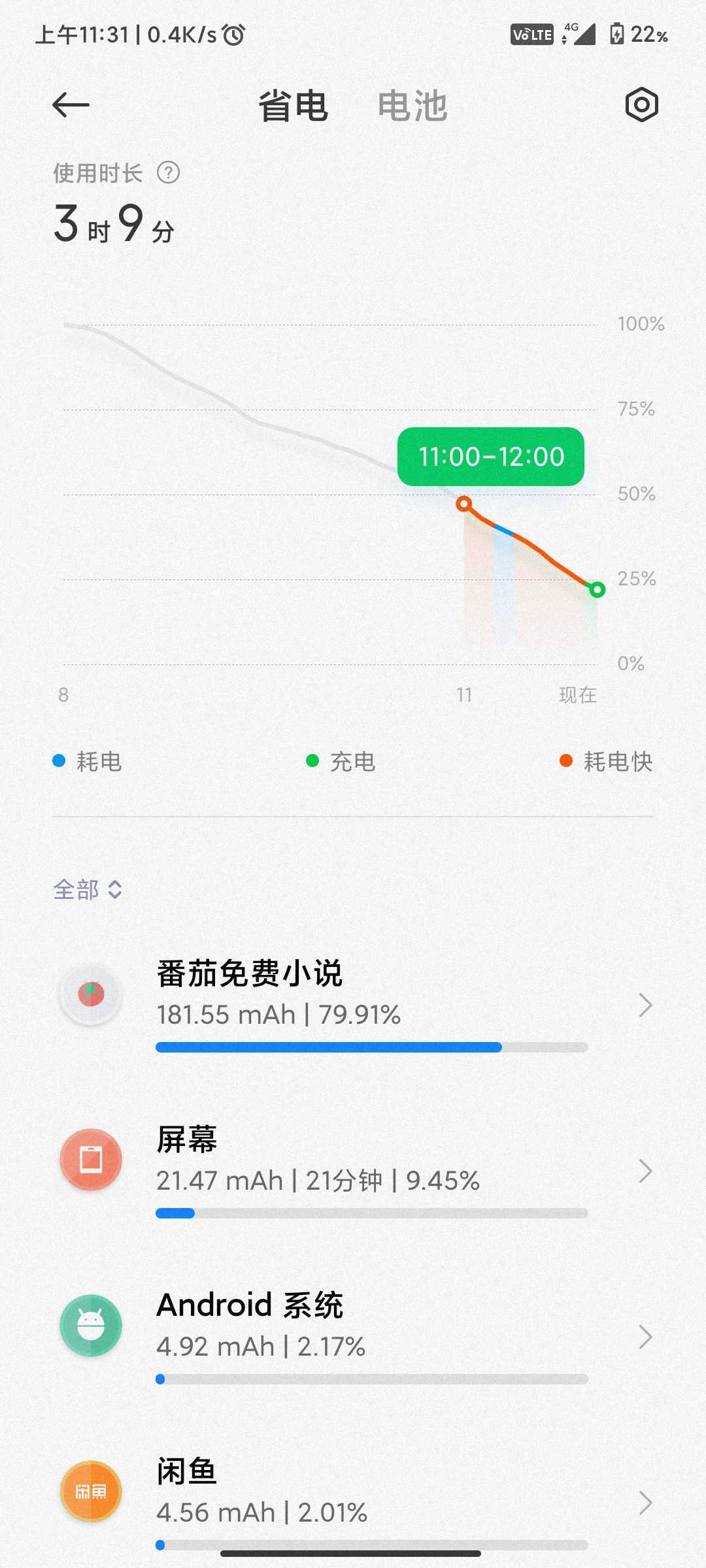Expand the 全部 filter dropdown

tap(88, 889)
